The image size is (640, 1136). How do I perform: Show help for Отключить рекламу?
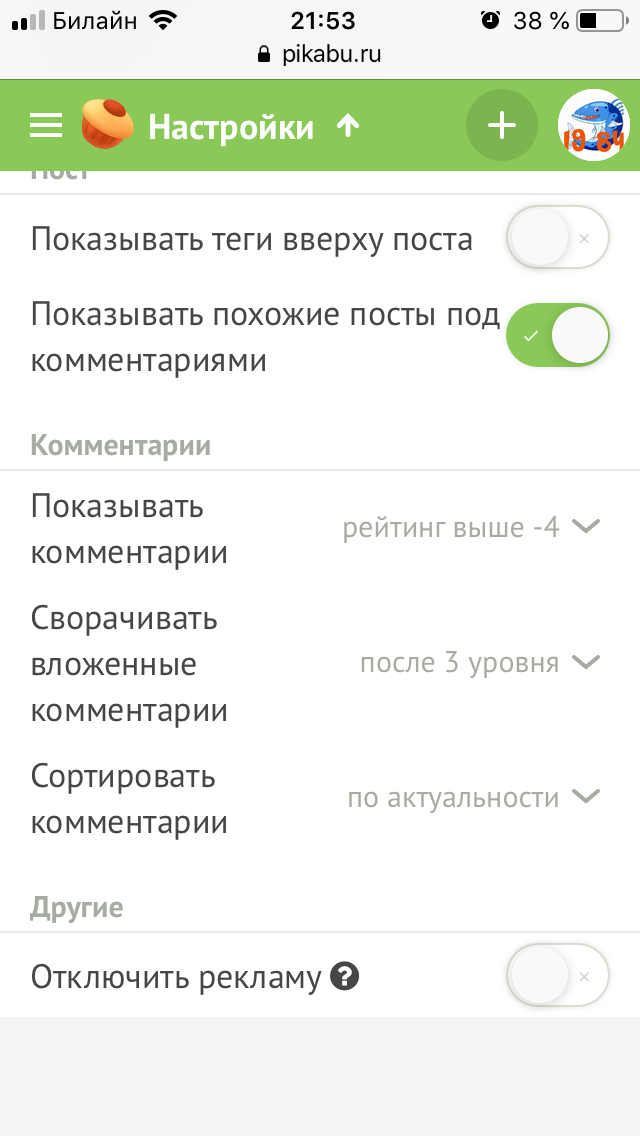(345, 976)
